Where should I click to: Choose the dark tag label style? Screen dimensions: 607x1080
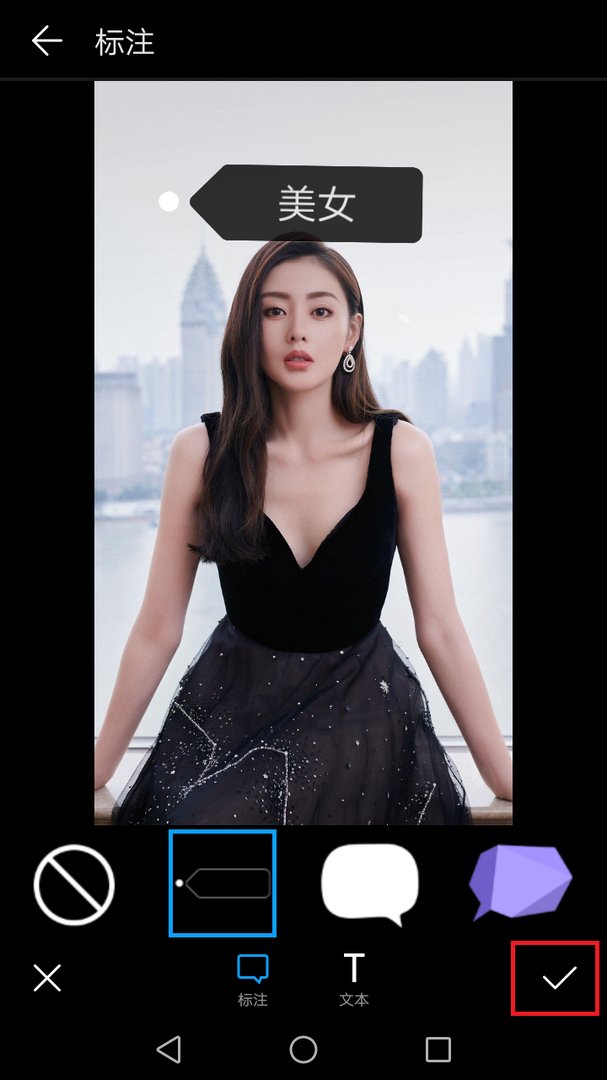point(222,883)
